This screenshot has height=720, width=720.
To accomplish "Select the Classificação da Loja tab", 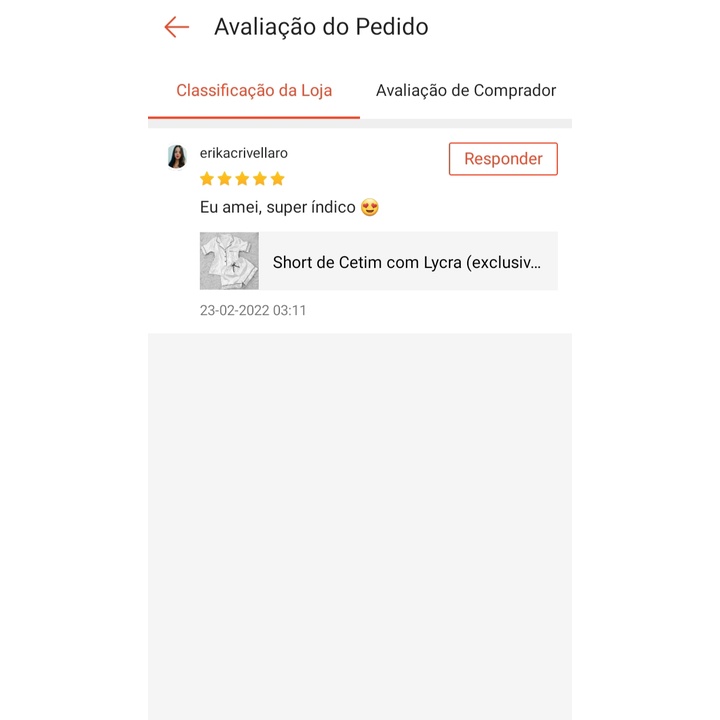I will 254,90.
